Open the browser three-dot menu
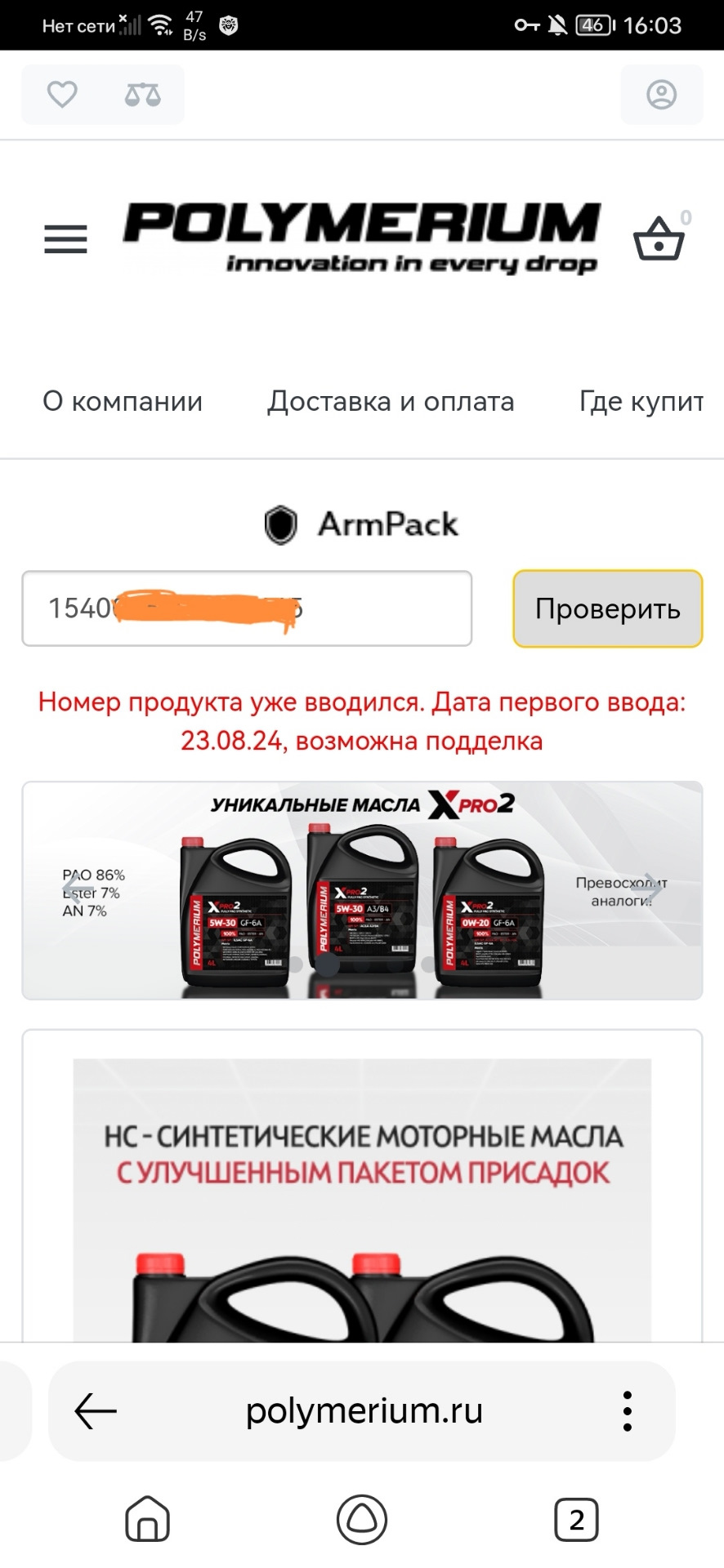Screen dimensions: 724x1568 coord(627,1410)
